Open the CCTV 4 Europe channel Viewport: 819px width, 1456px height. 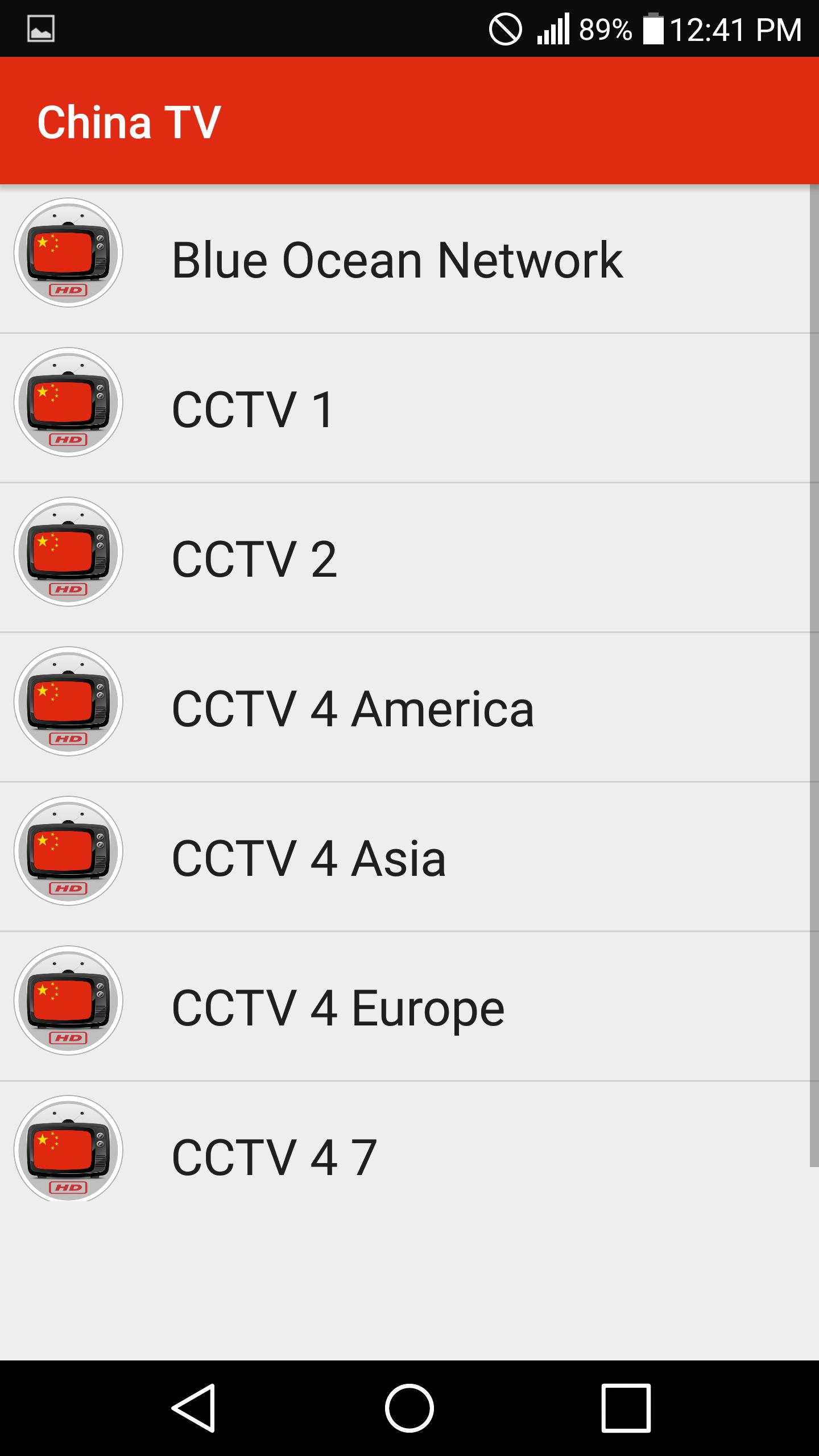click(x=405, y=1007)
